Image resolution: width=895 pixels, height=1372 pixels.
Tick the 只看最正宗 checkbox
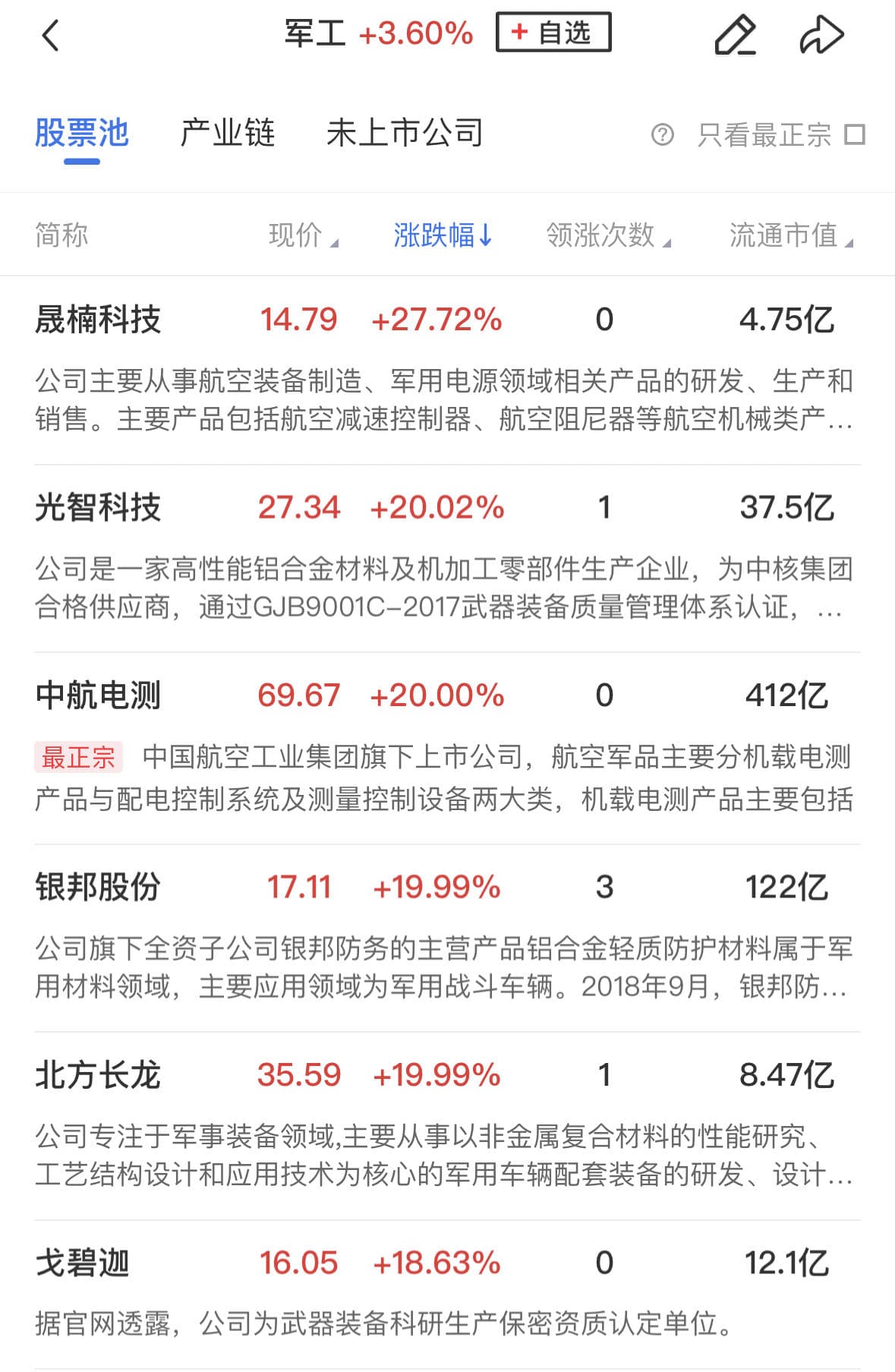pyautogui.click(x=856, y=135)
